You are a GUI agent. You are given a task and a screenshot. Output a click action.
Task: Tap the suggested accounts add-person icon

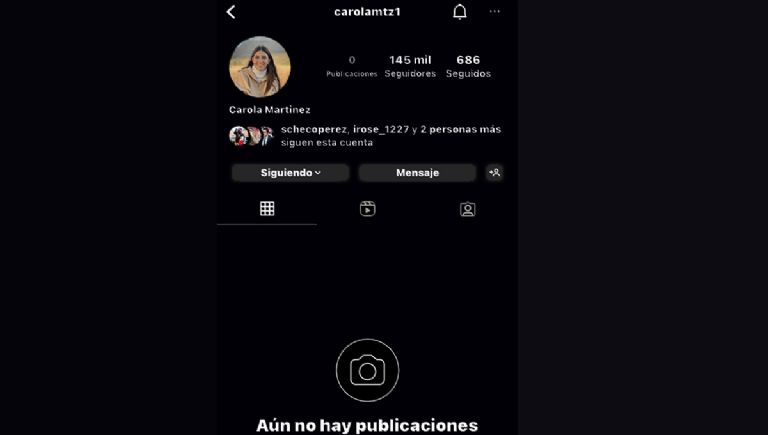tap(494, 173)
